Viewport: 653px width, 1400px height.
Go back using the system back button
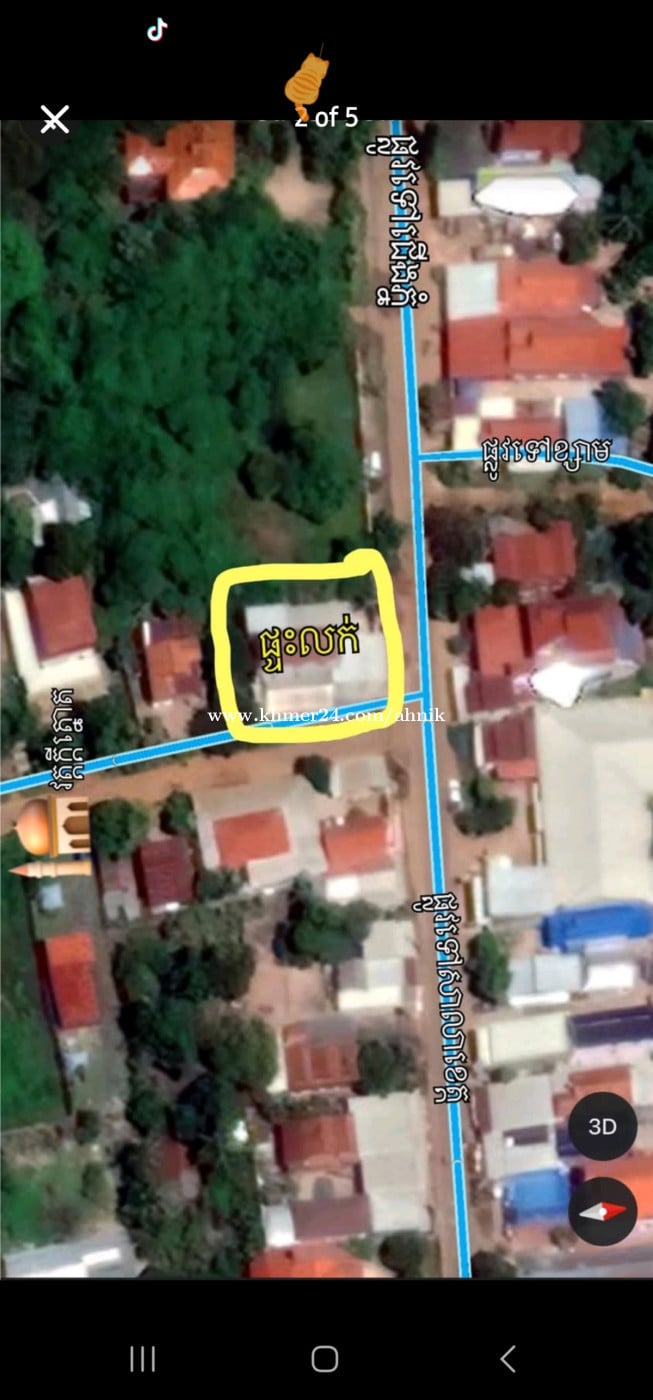click(507, 1358)
